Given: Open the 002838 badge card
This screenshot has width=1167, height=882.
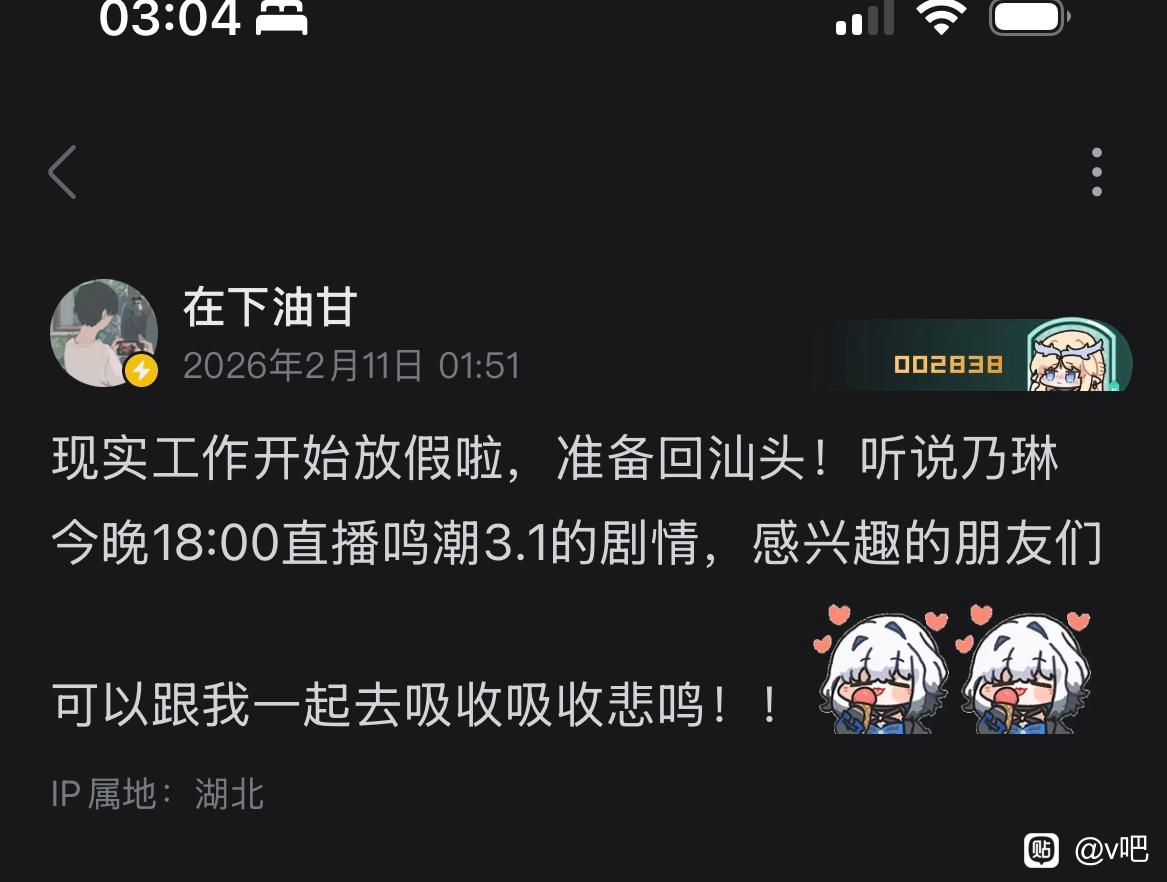Looking at the screenshot, I should pyautogui.click(x=975, y=356).
